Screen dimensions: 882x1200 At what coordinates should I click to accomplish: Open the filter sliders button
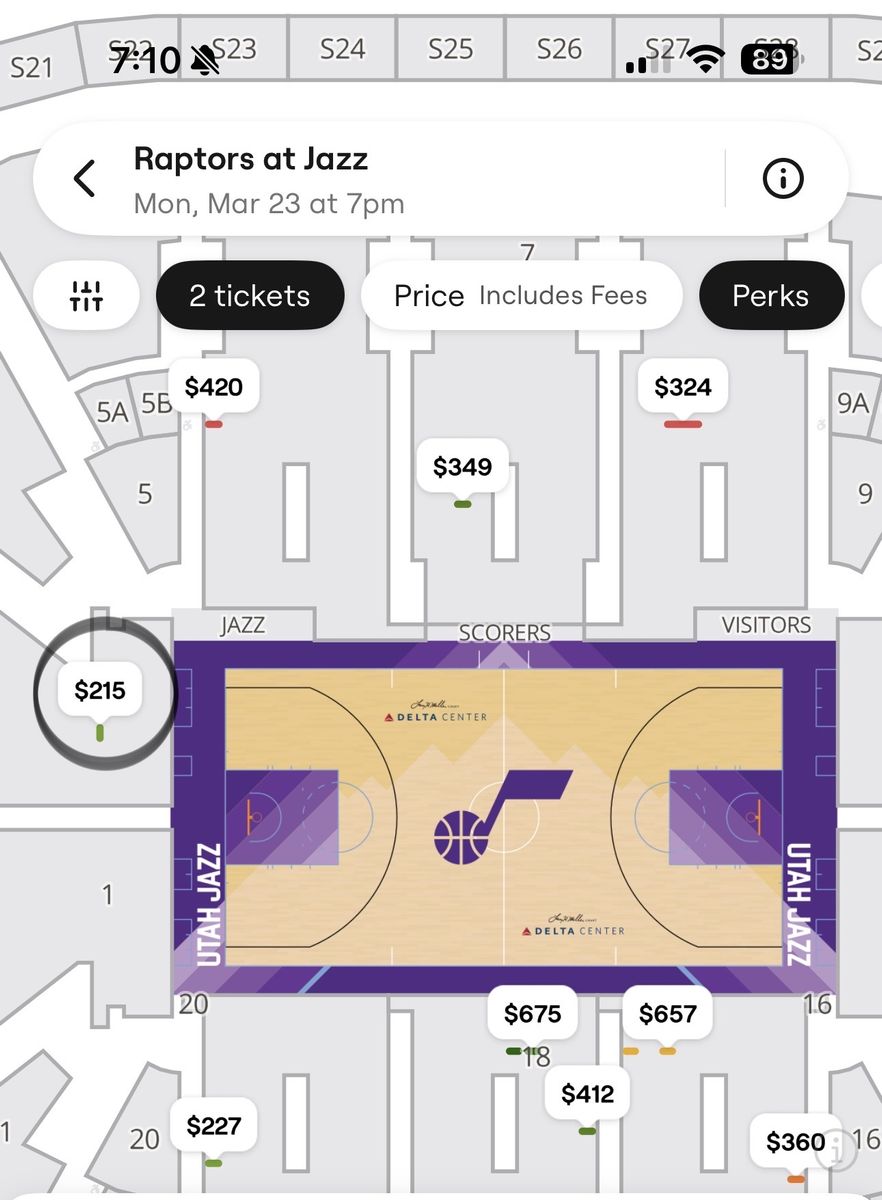click(86, 296)
